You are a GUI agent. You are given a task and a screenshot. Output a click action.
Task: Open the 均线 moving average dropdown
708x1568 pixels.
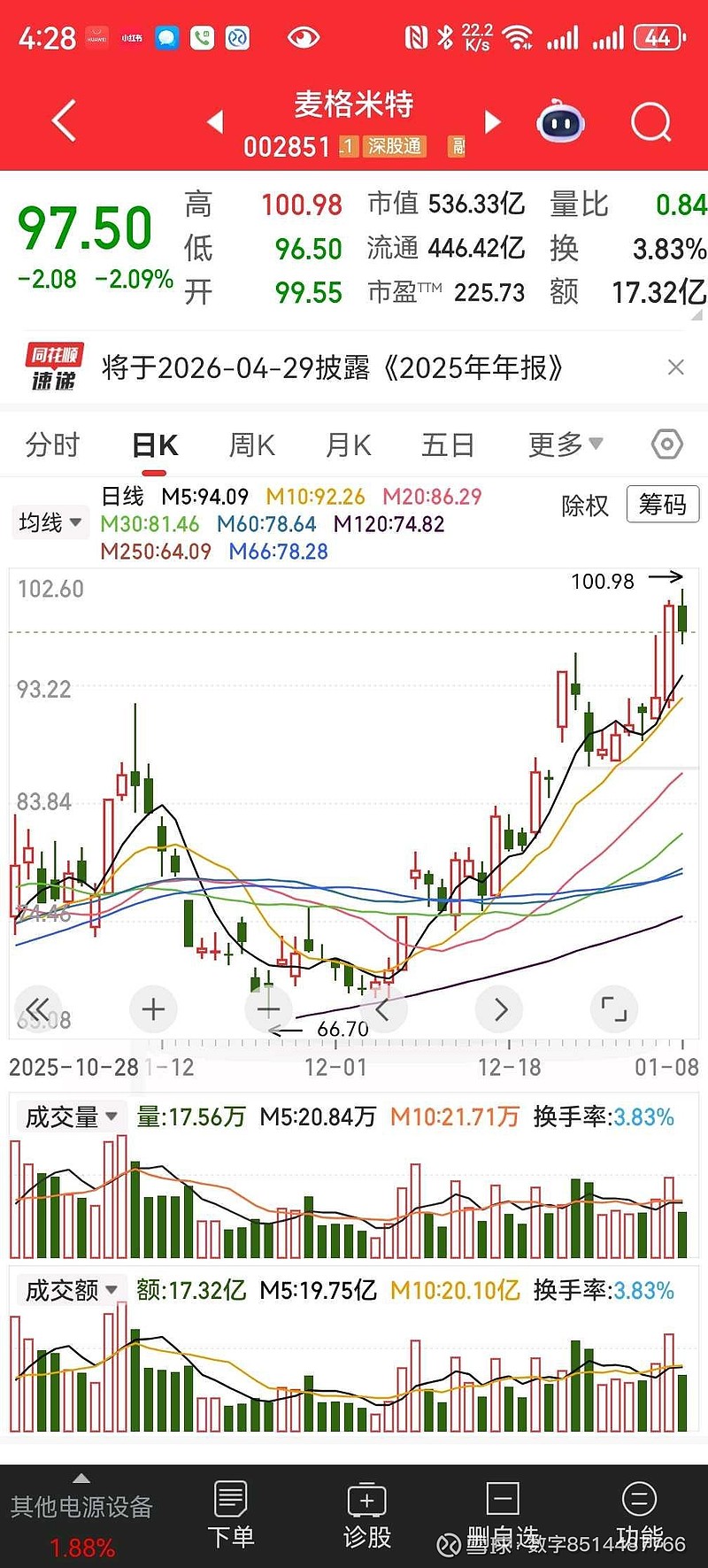coord(50,522)
